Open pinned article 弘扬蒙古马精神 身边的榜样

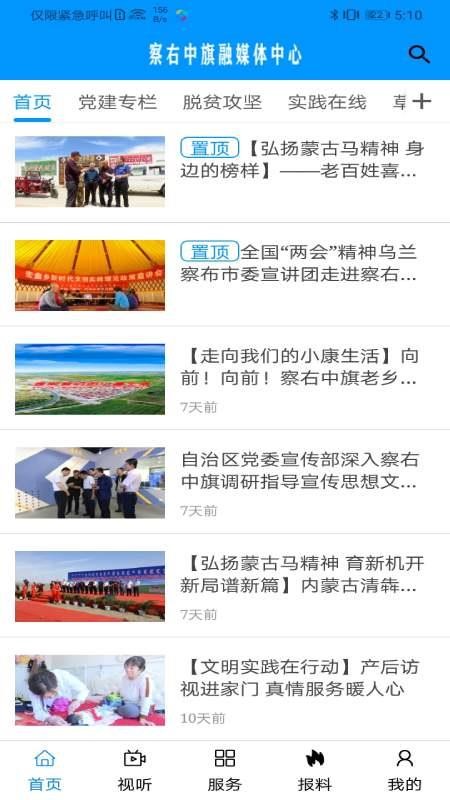pyautogui.click(x=225, y=171)
